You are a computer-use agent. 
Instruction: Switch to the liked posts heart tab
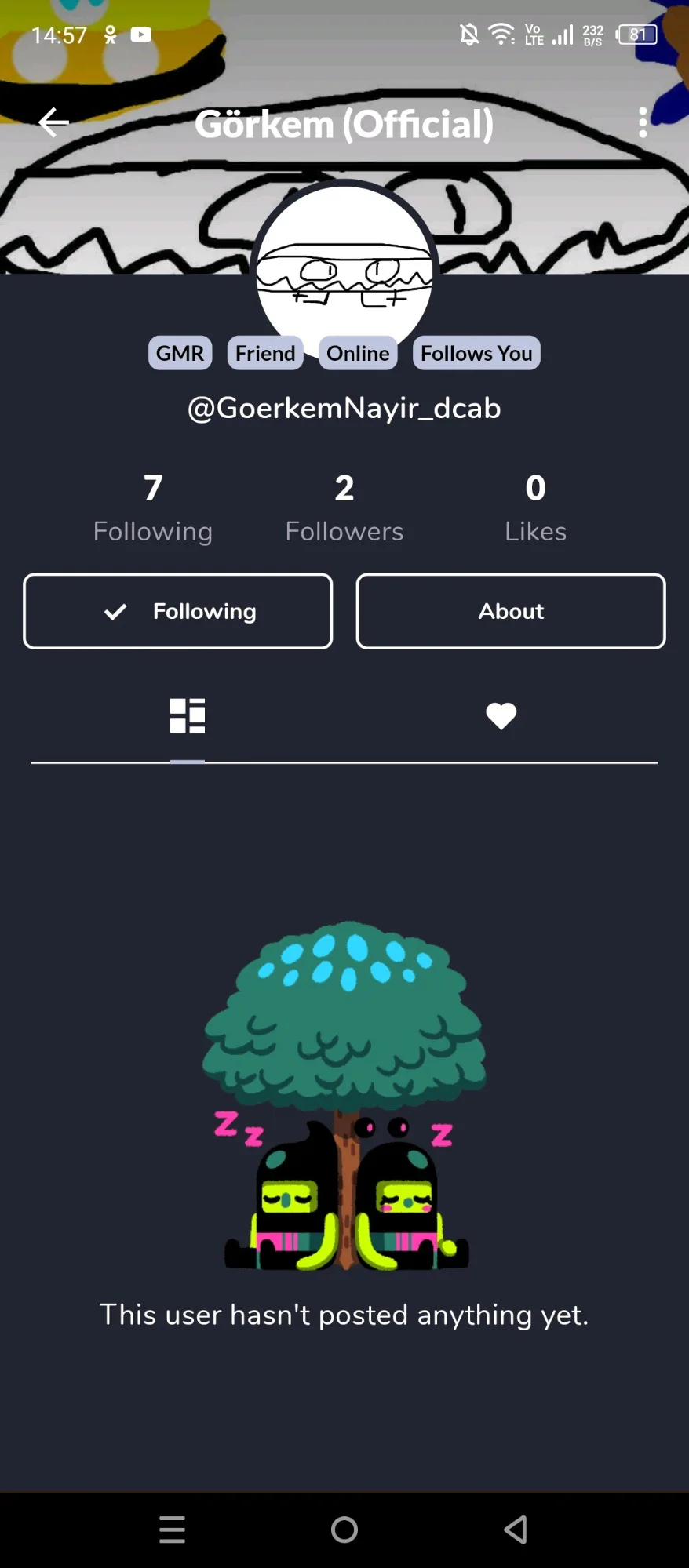click(x=501, y=715)
